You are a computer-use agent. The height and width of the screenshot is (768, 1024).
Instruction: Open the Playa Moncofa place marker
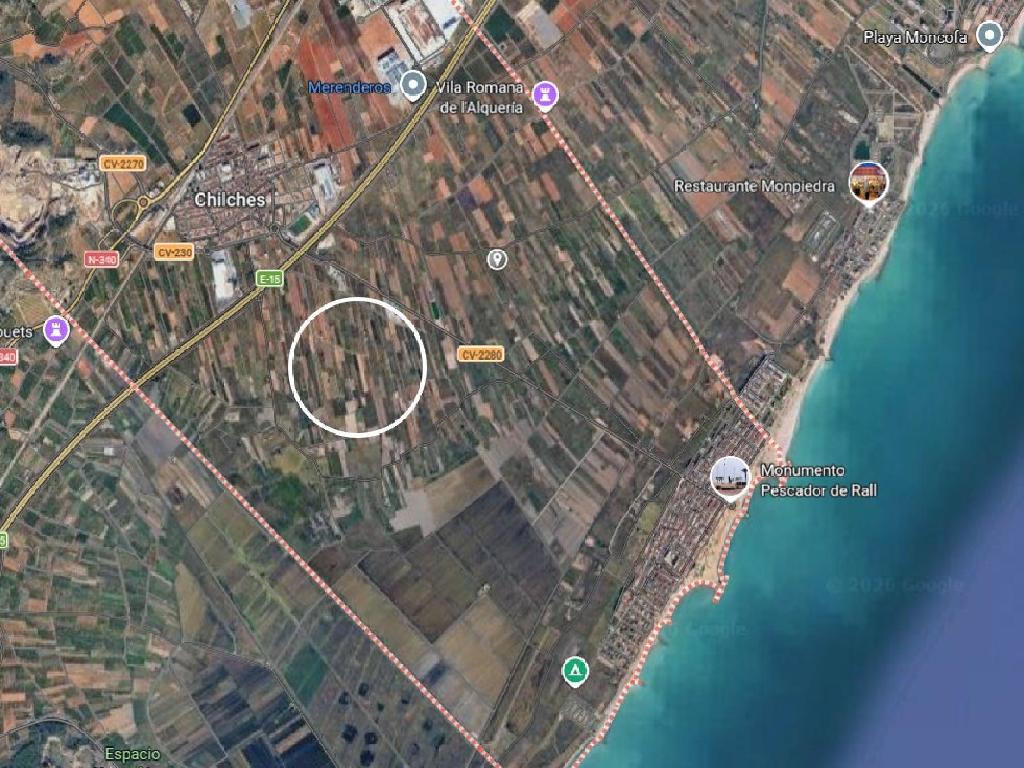tap(989, 37)
